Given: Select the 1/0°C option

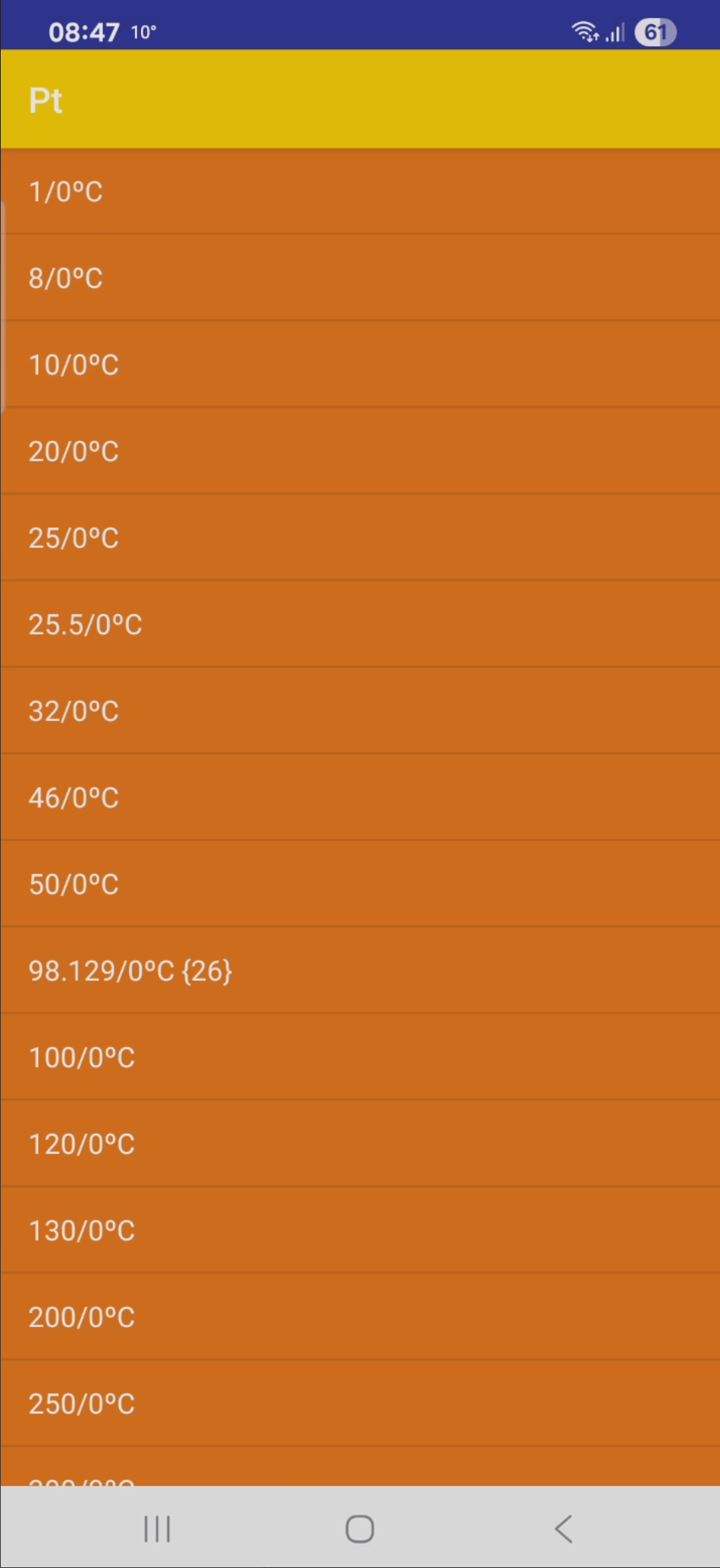Looking at the screenshot, I should tap(360, 192).
